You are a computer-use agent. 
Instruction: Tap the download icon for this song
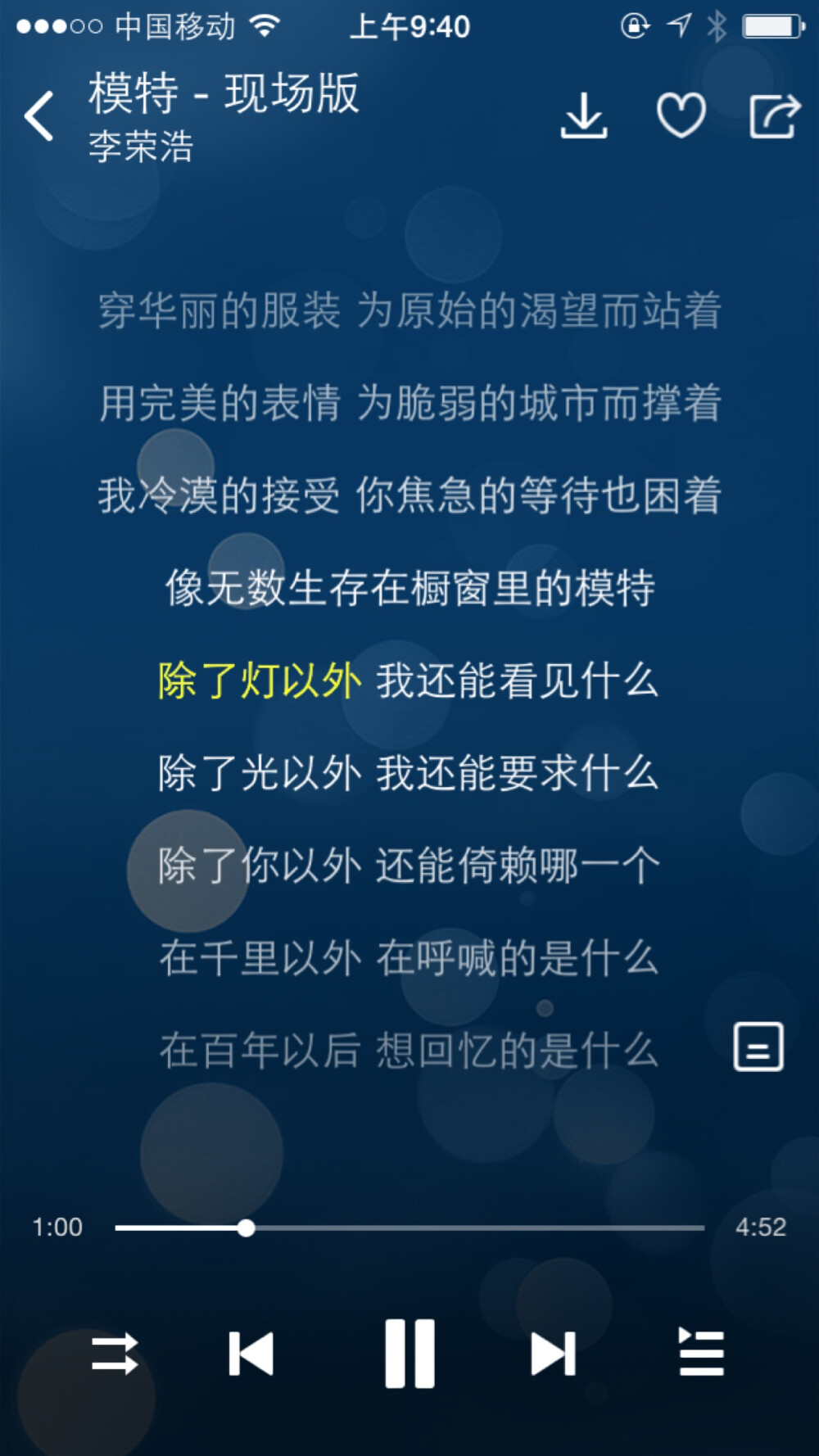pos(585,115)
